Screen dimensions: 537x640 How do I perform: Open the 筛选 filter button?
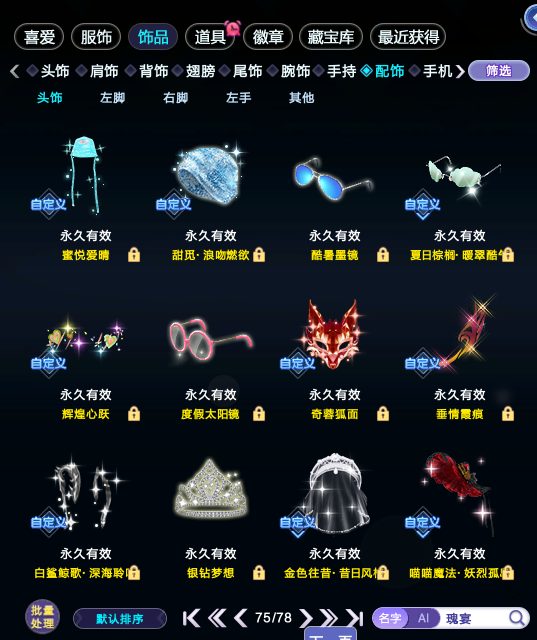[499, 71]
